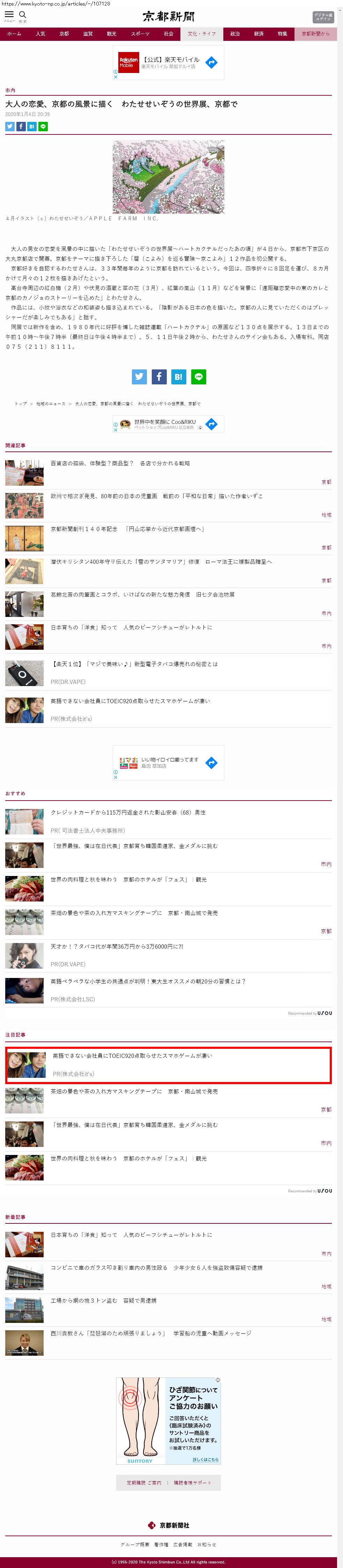Tap the デジタル版ログイン button

click(x=323, y=17)
